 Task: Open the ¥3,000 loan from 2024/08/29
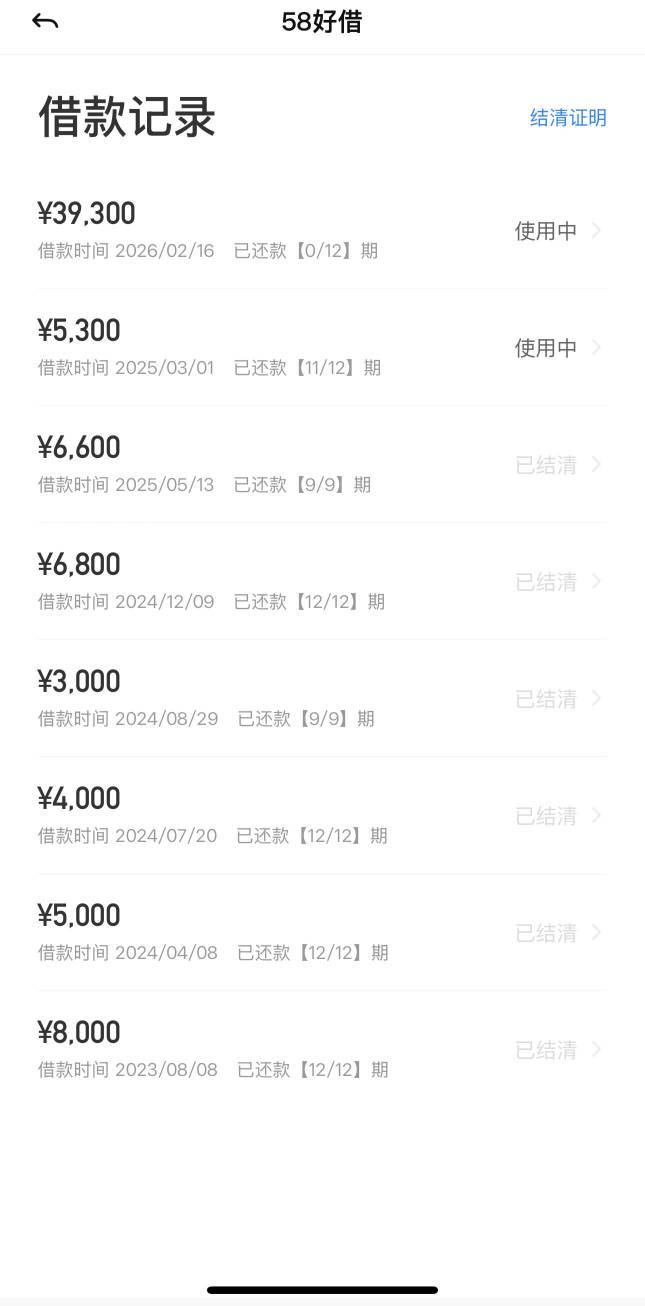coord(322,698)
